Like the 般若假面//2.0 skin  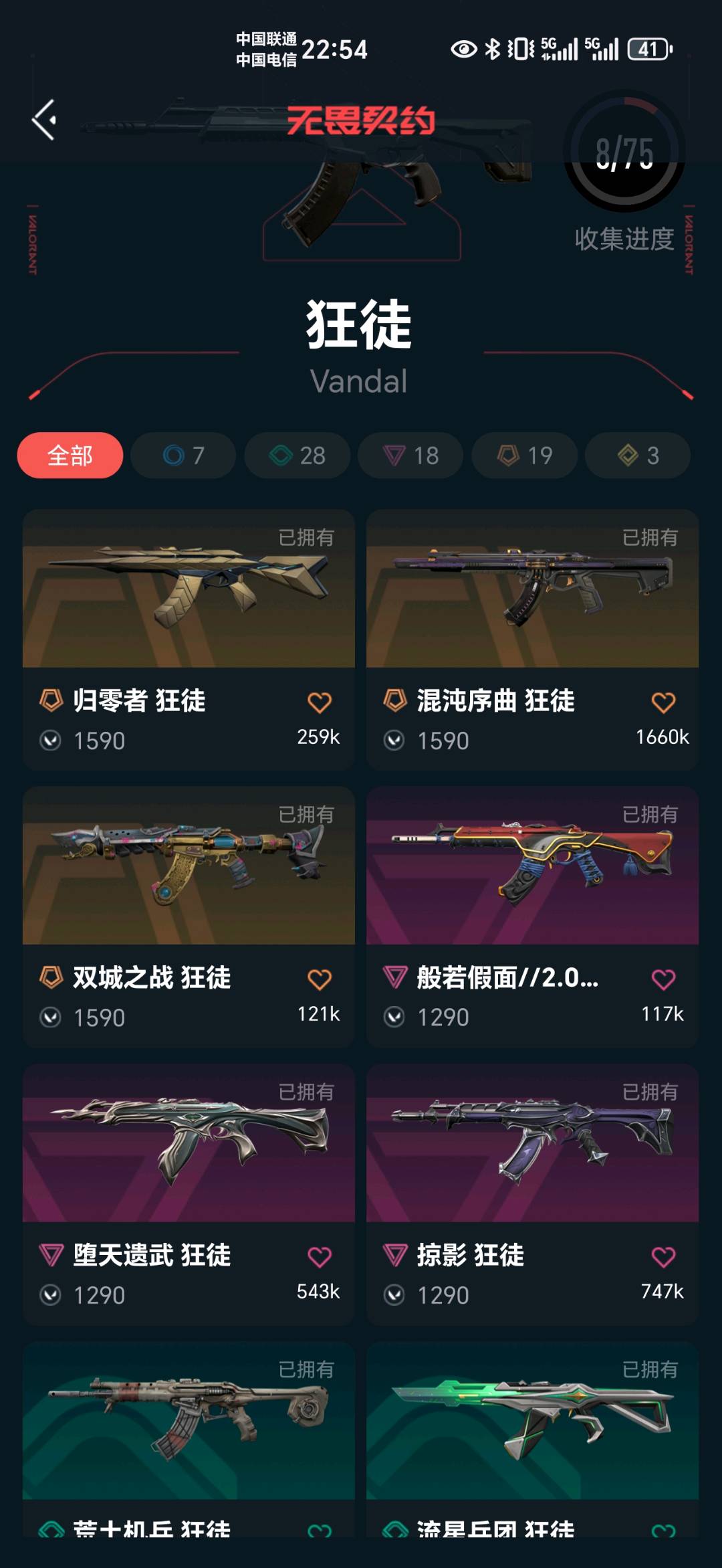663,979
